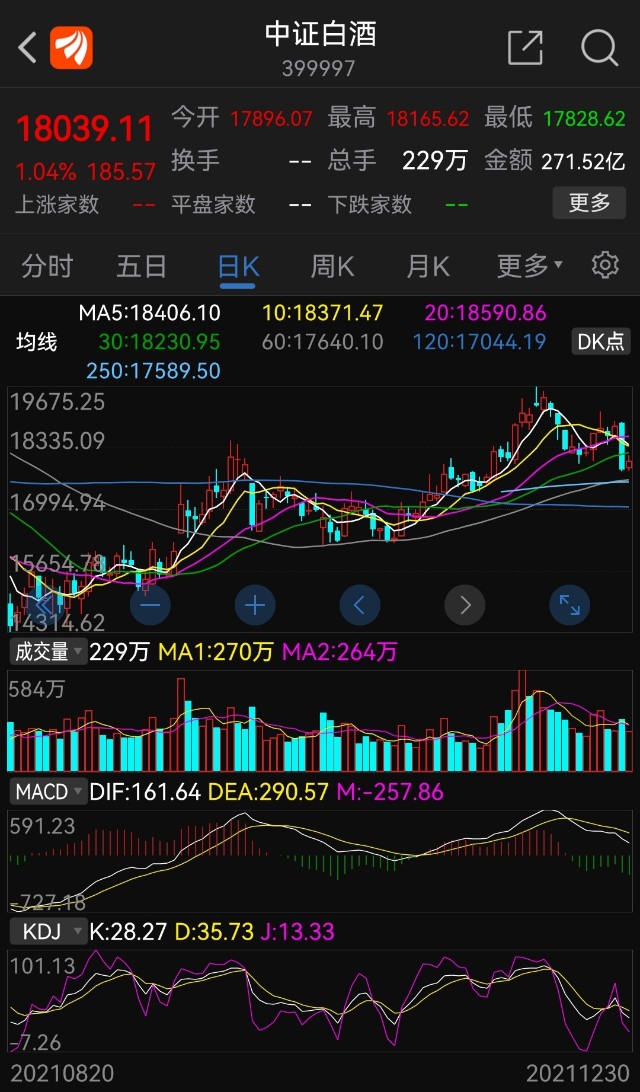Switch to the 周K chart tab
This screenshot has height=1092, width=640.
332,266
